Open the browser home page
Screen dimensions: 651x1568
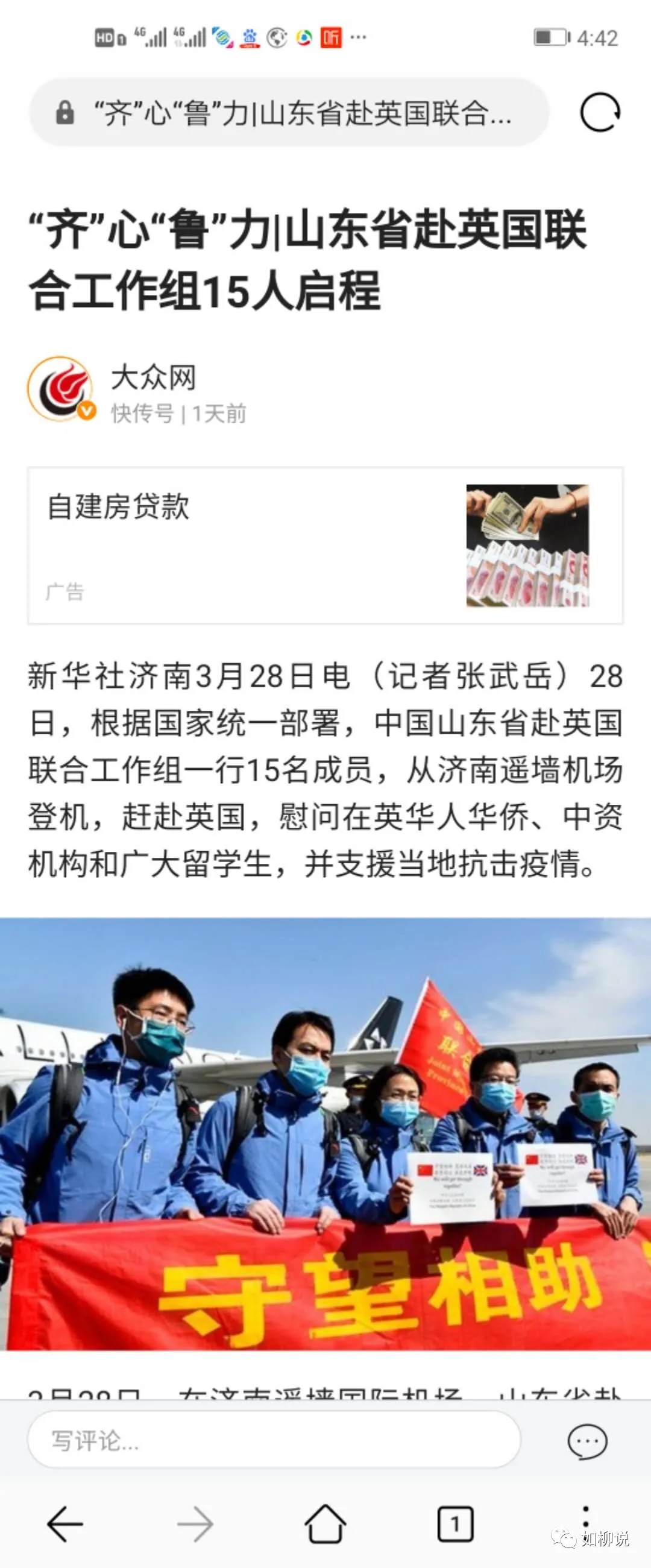325,1523
